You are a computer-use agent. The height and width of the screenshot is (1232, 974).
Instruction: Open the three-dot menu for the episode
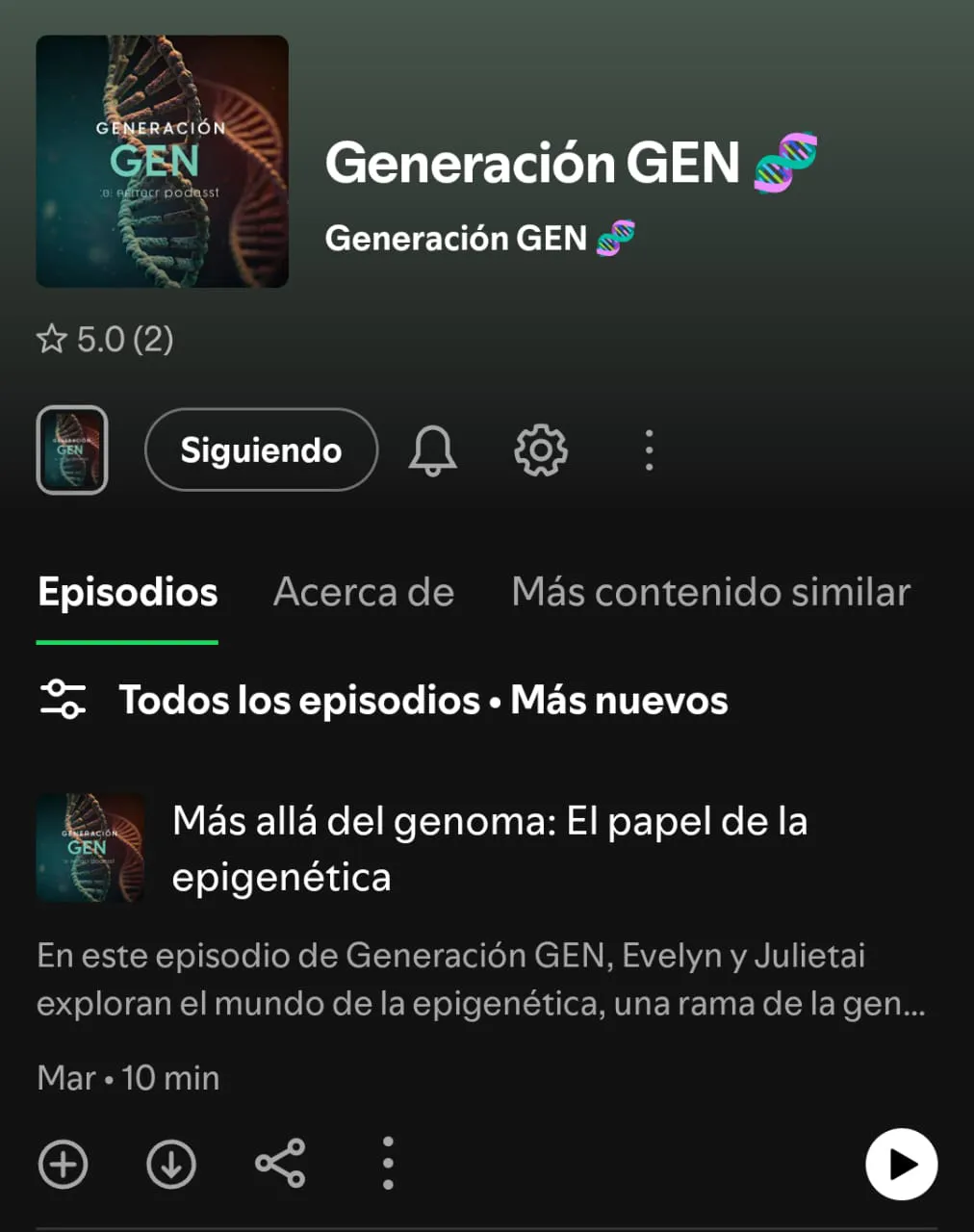pos(387,1164)
